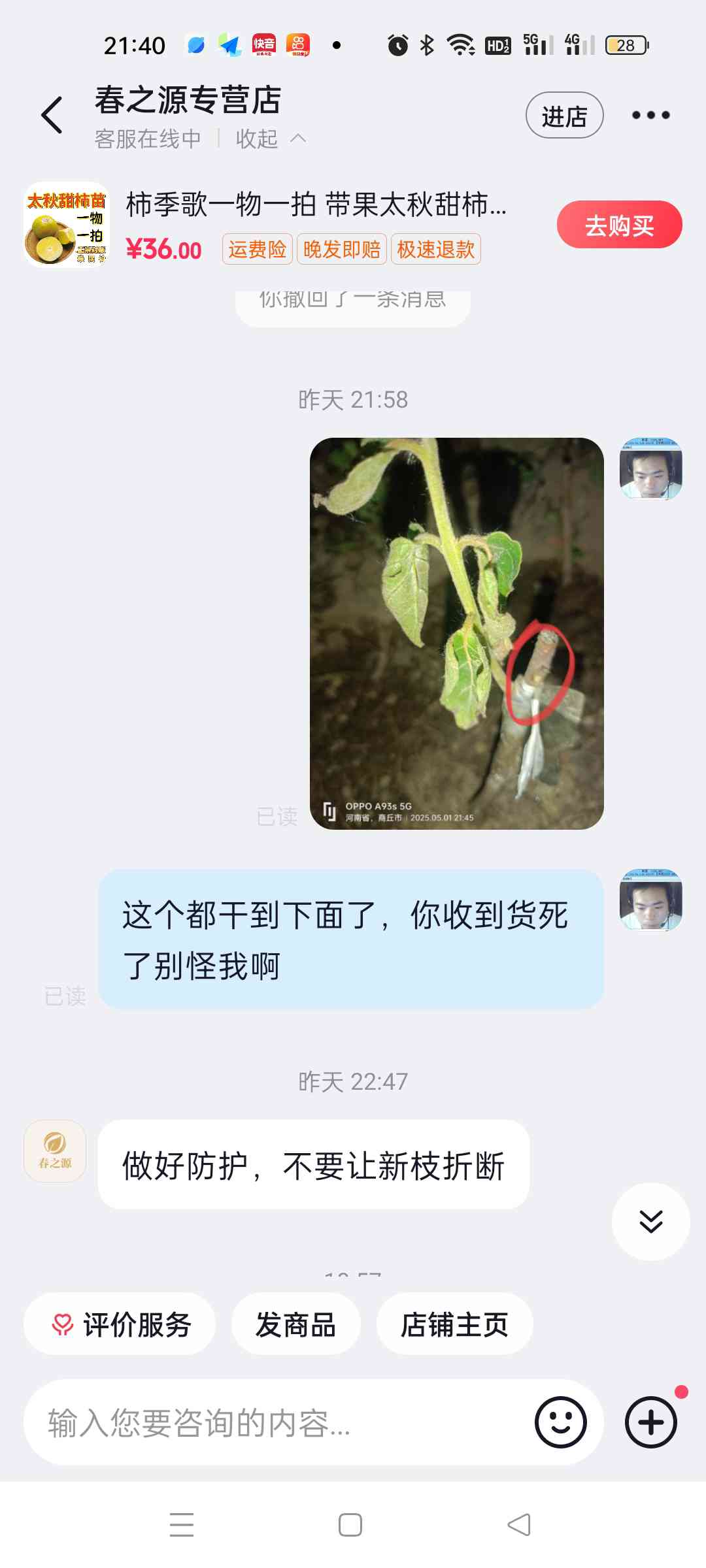This screenshot has width=706, height=1568.
Task: Open the plus attachment menu
Action: click(x=651, y=1422)
